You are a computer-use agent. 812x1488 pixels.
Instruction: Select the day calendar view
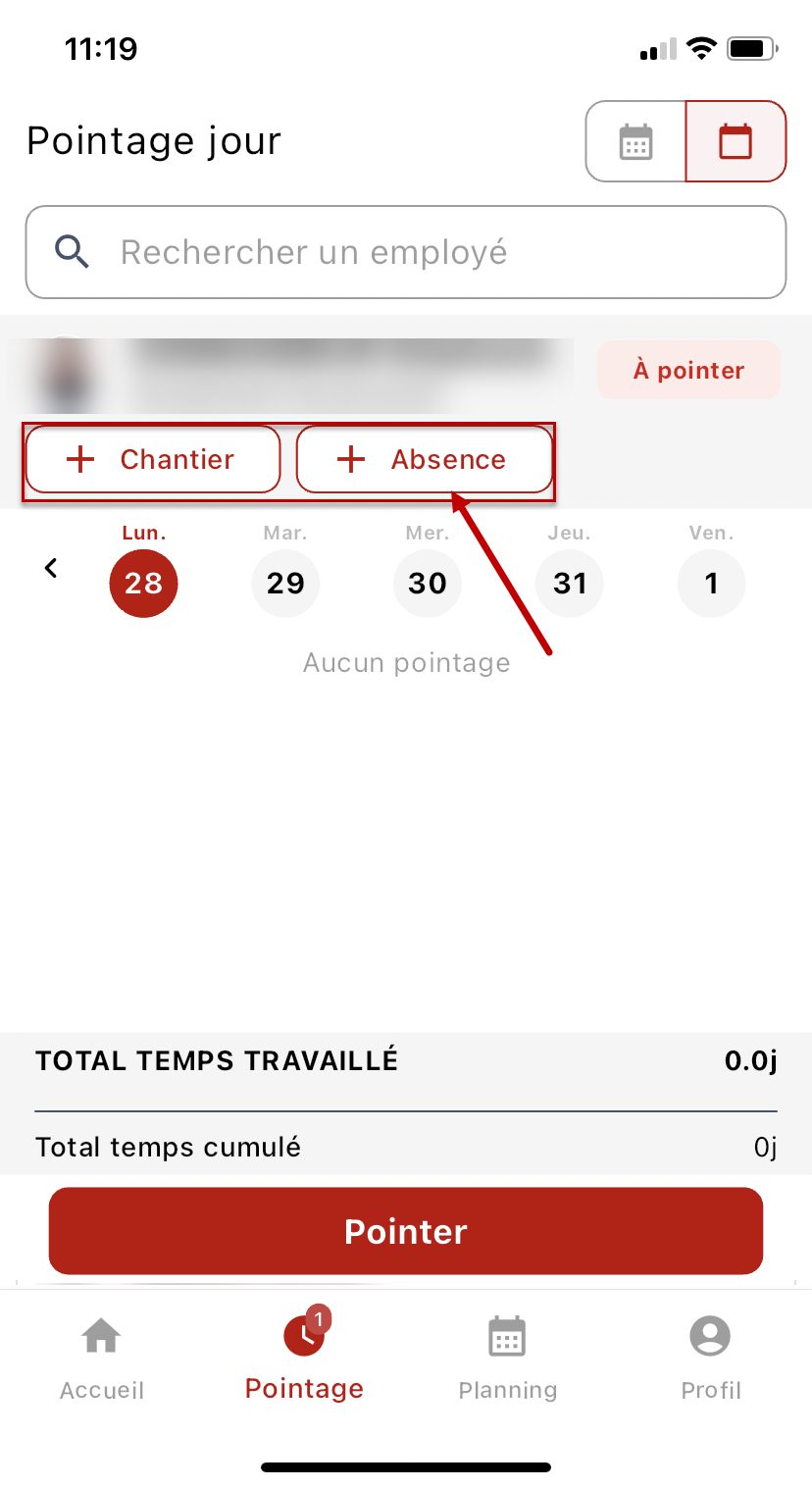click(x=736, y=142)
